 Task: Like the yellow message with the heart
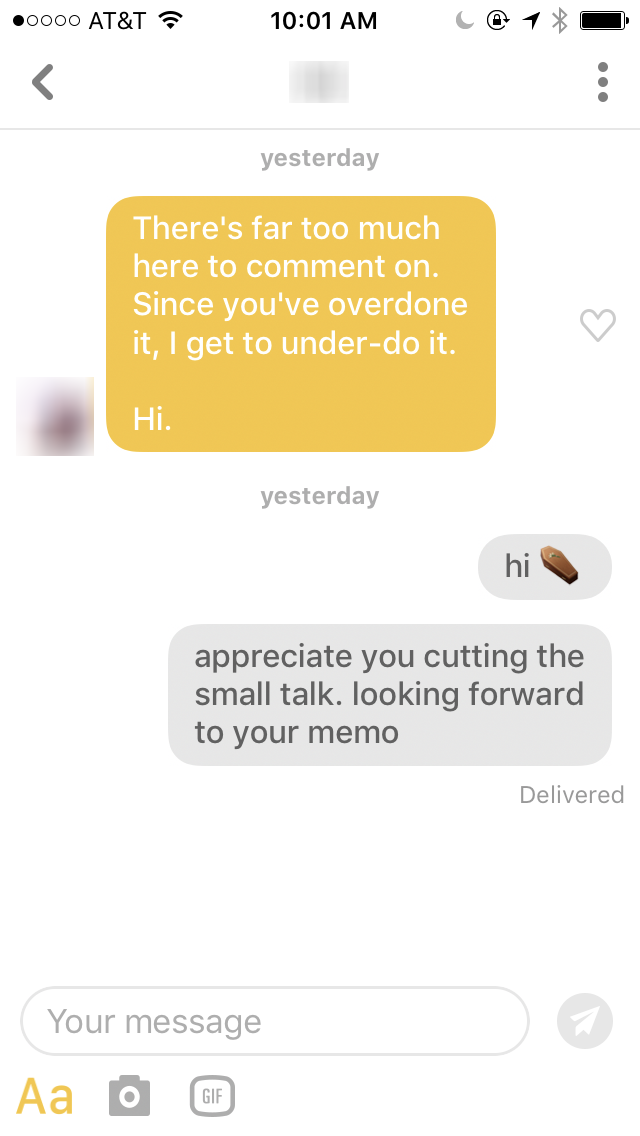pos(598,325)
